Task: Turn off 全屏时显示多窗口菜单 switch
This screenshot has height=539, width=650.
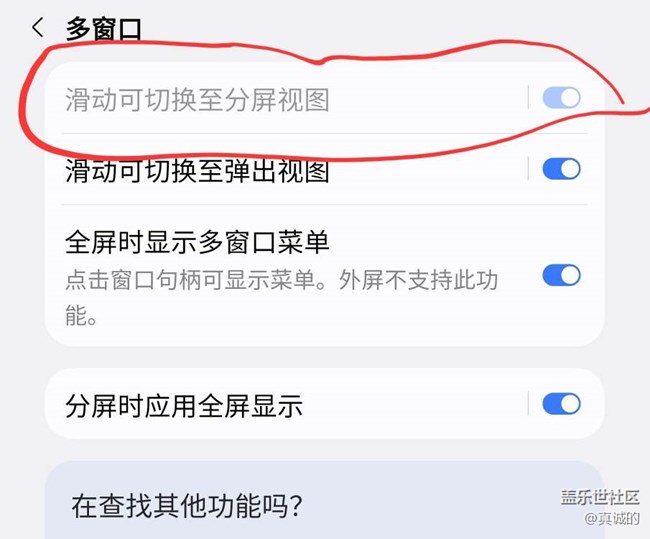Action: pyautogui.click(x=561, y=275)
